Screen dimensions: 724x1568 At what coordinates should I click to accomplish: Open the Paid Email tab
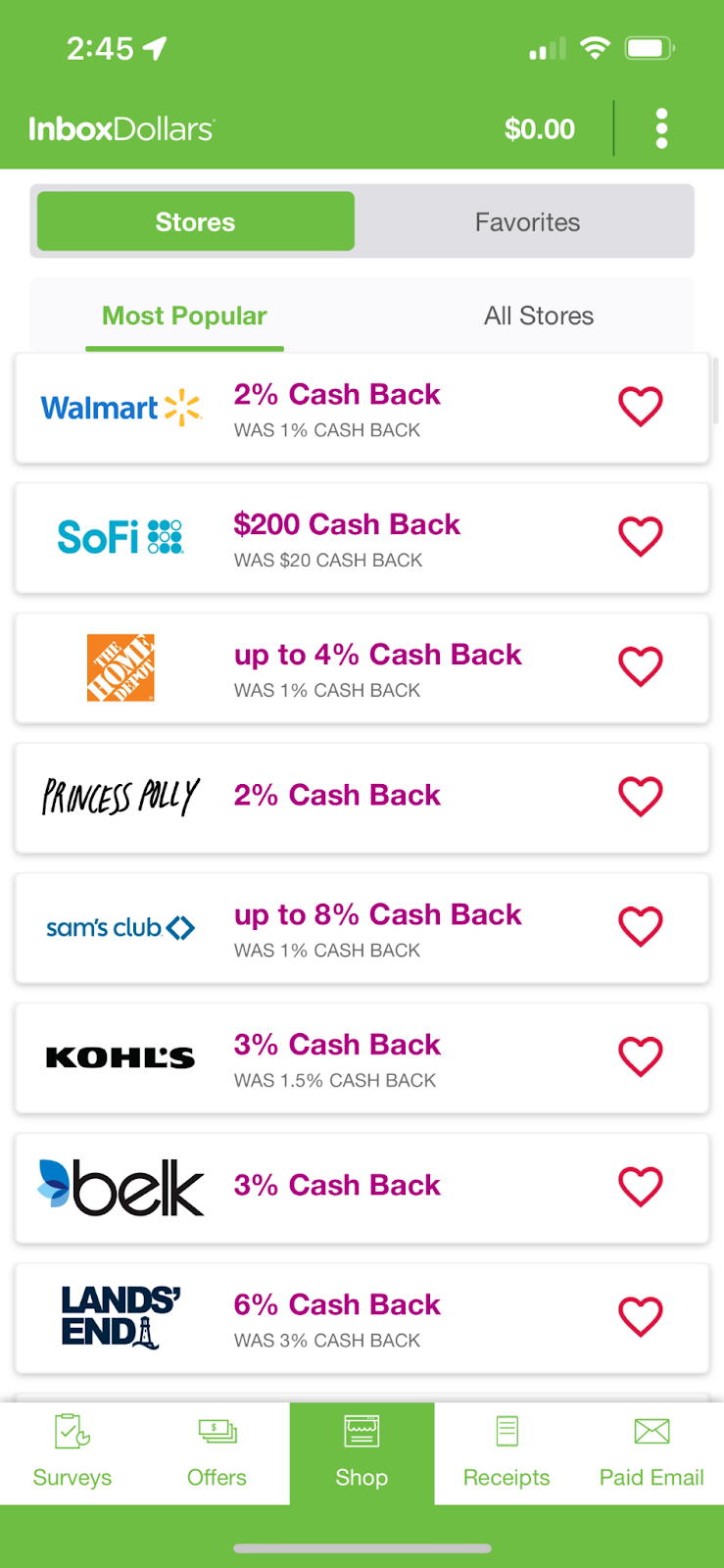pyautogui.click(x=652, y=1453)
